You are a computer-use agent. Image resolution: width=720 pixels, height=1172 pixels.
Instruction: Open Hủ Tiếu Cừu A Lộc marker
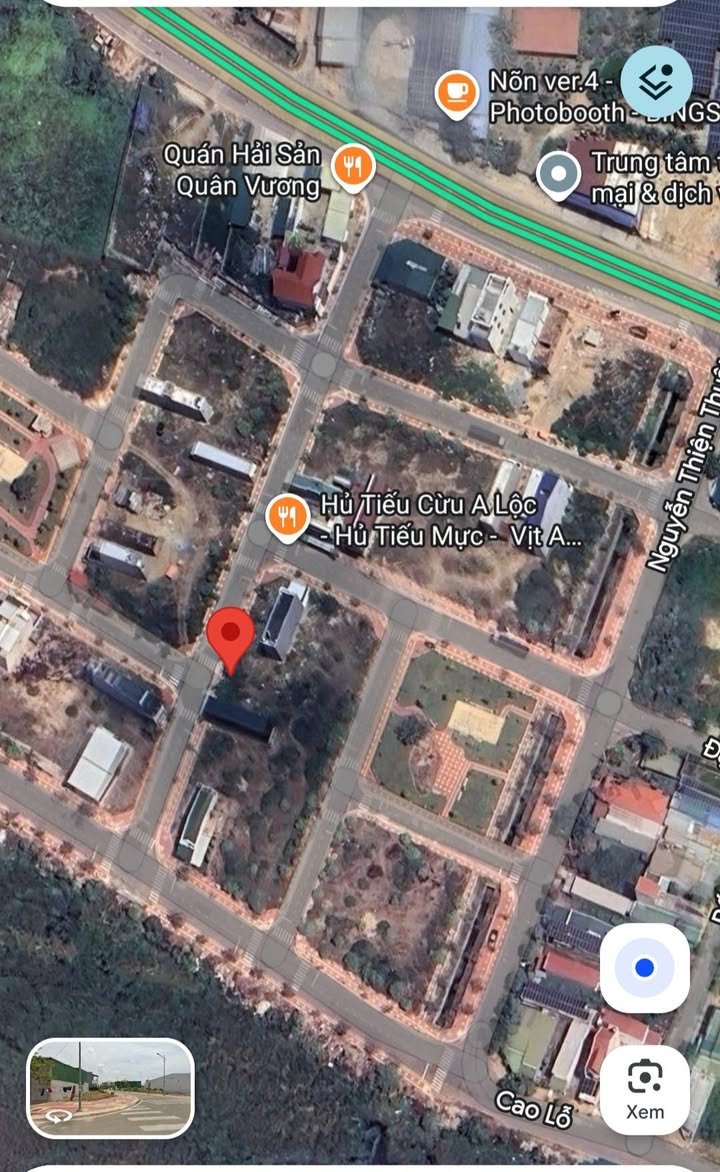pos(288,518)
